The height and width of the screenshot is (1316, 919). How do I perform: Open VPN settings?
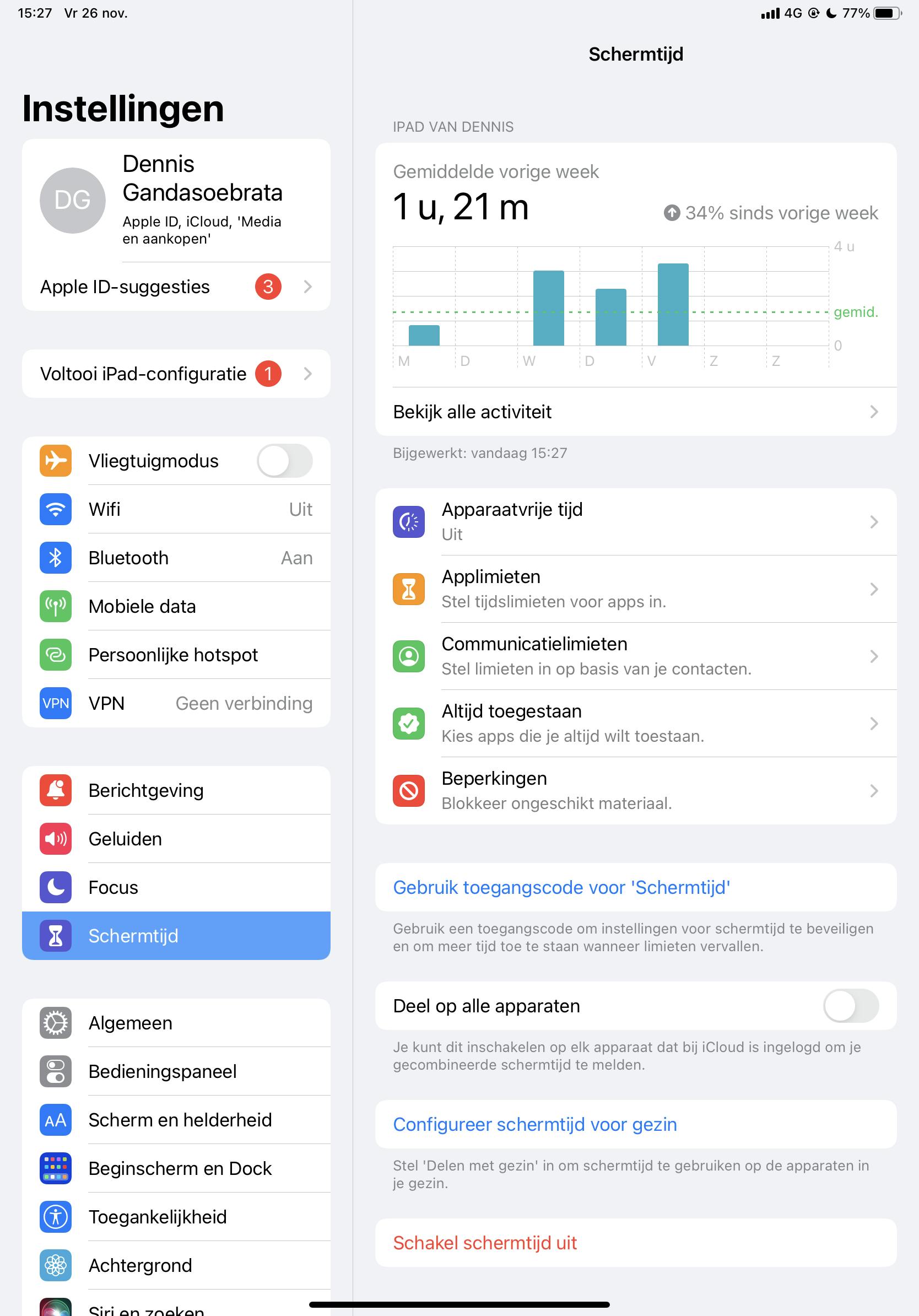click(x=176, y=703)
